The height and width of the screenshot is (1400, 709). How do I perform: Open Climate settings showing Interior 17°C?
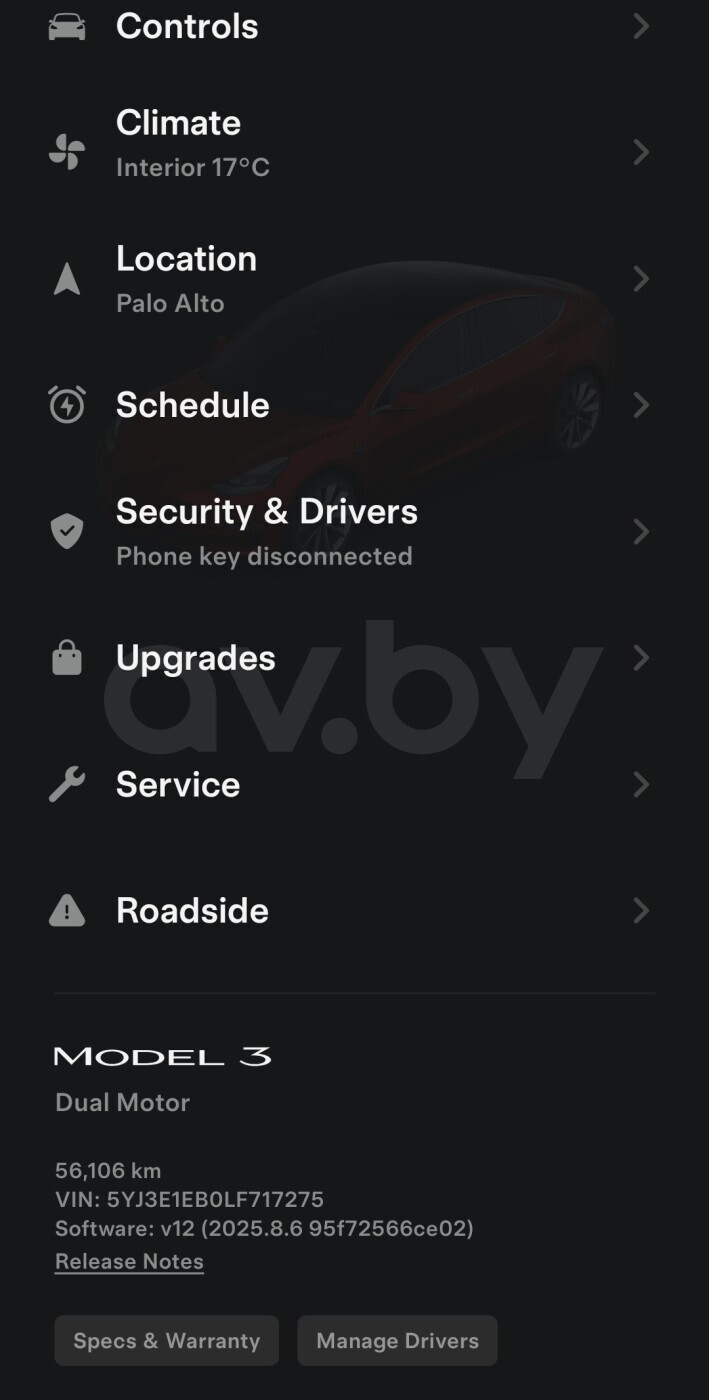(x=354, y=152)
